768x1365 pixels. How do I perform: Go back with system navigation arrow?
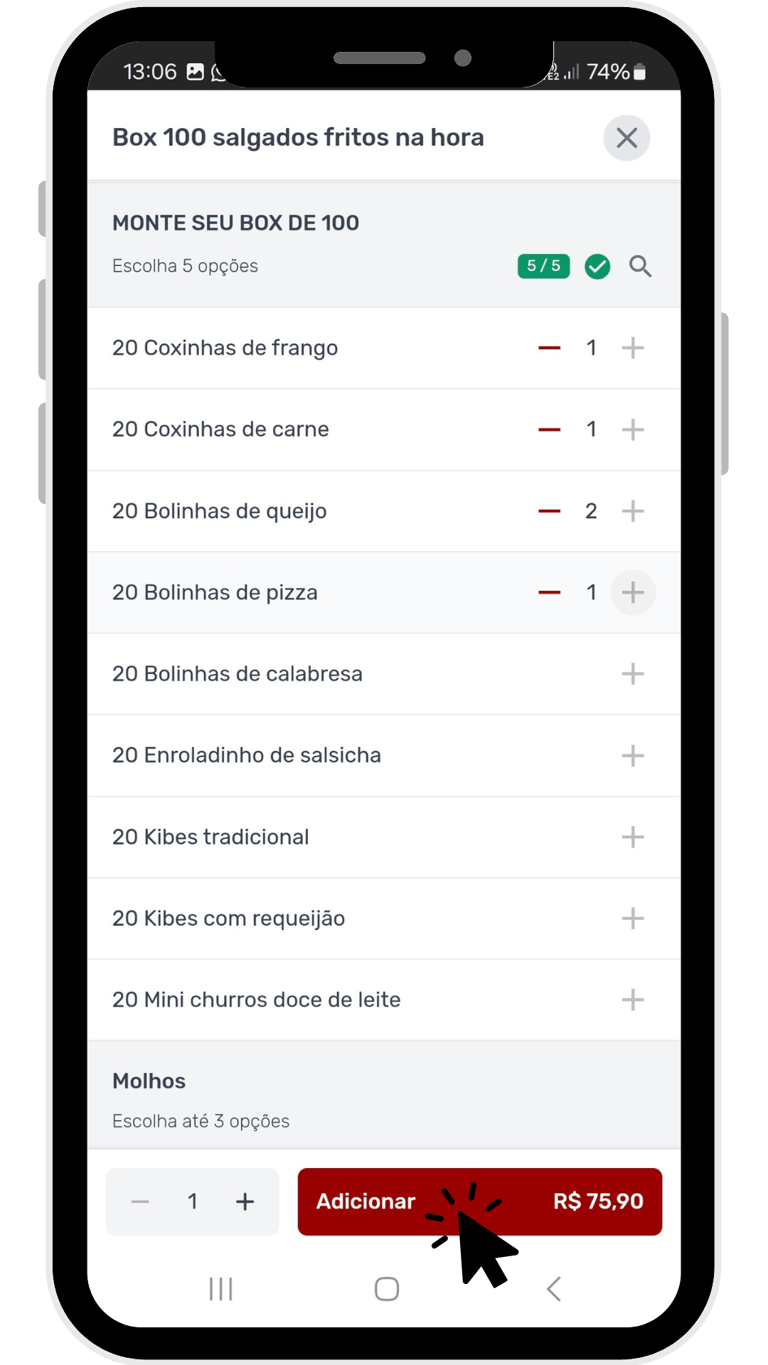[553, 1289]
